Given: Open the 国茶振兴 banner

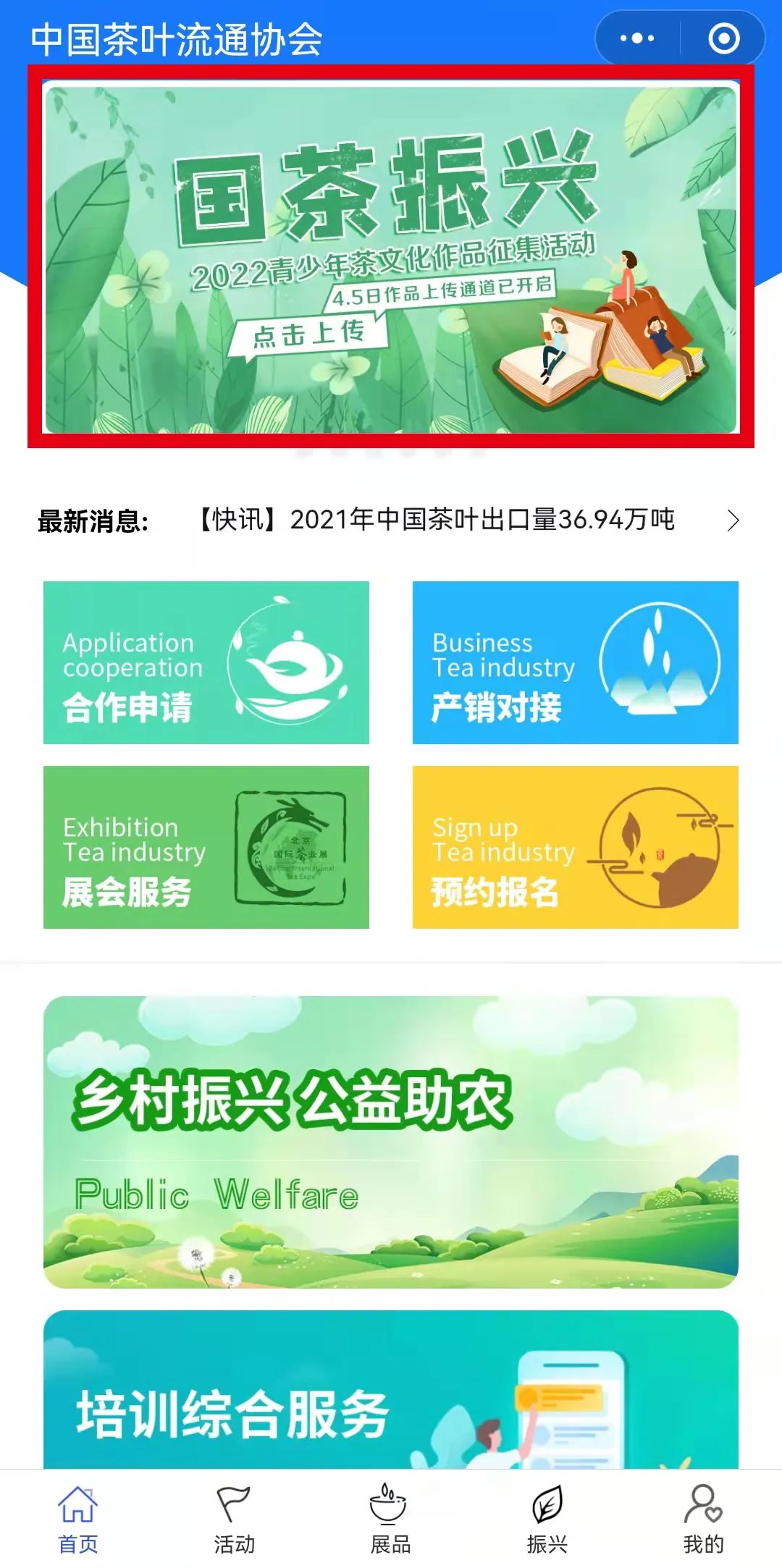Looking at the screenshot, I should point(391,257).
